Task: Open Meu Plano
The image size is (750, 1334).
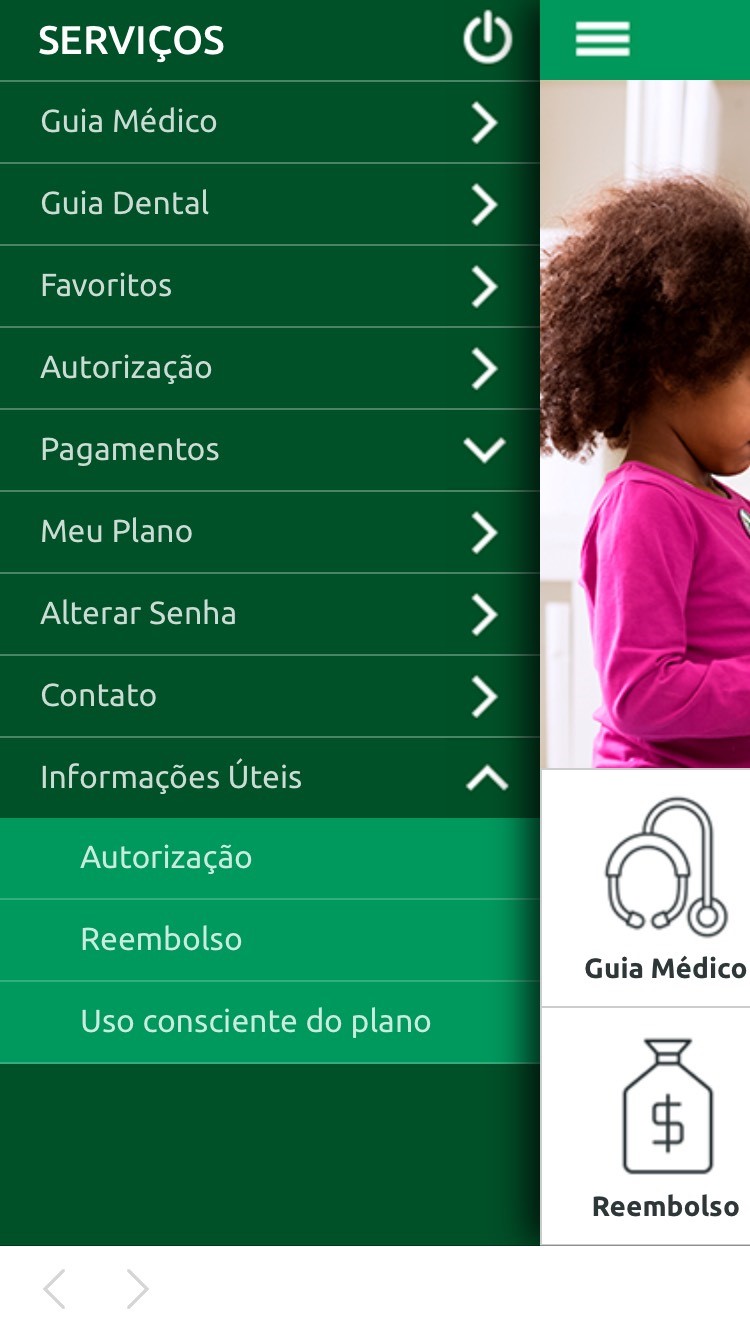Action: [270, 532]
